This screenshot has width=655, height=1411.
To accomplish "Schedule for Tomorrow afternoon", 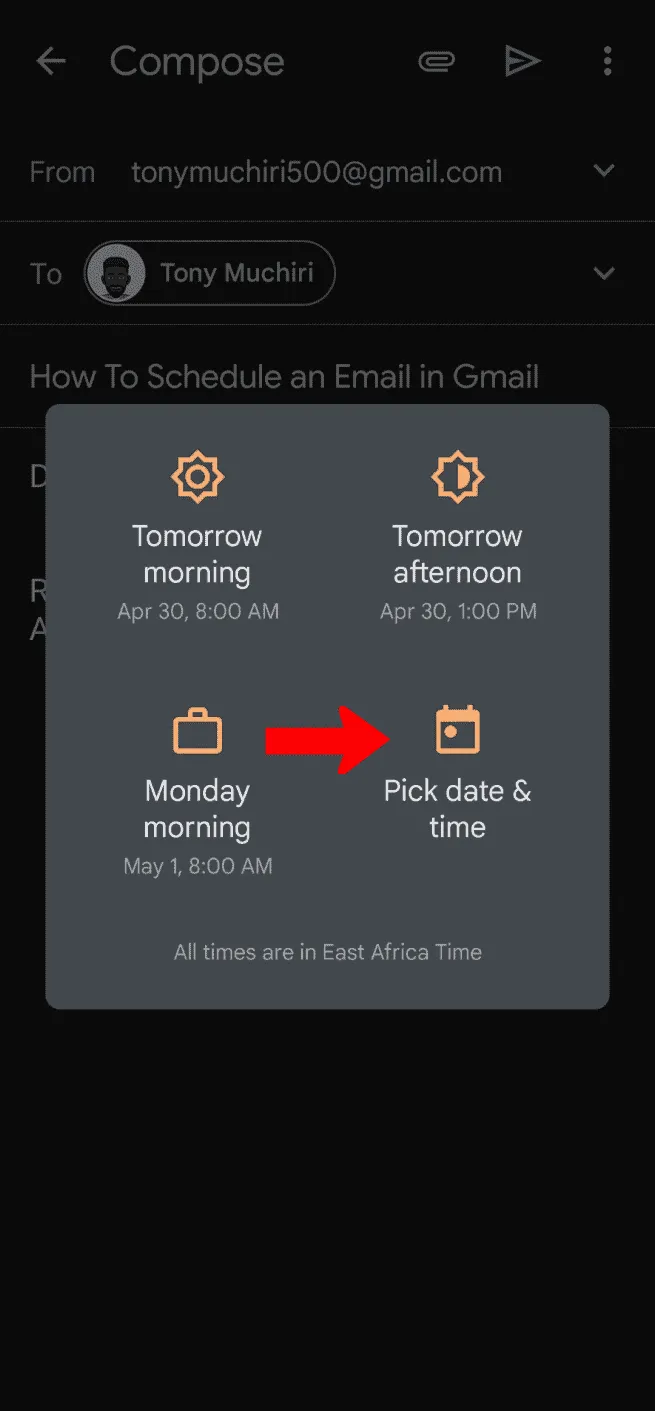I will click(457, 536).
